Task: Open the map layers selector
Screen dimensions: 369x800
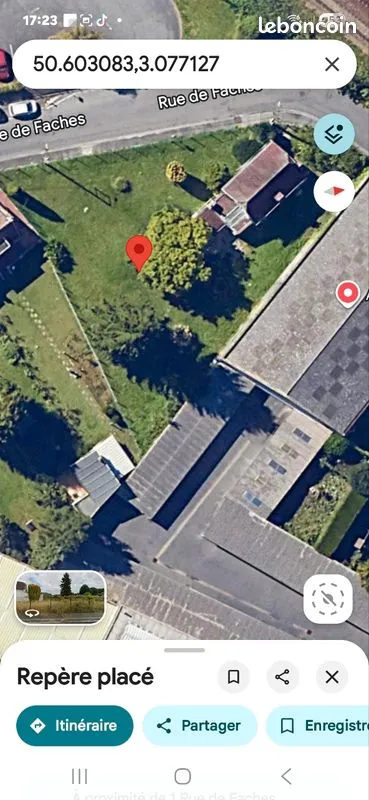Action: click(334, 134)
